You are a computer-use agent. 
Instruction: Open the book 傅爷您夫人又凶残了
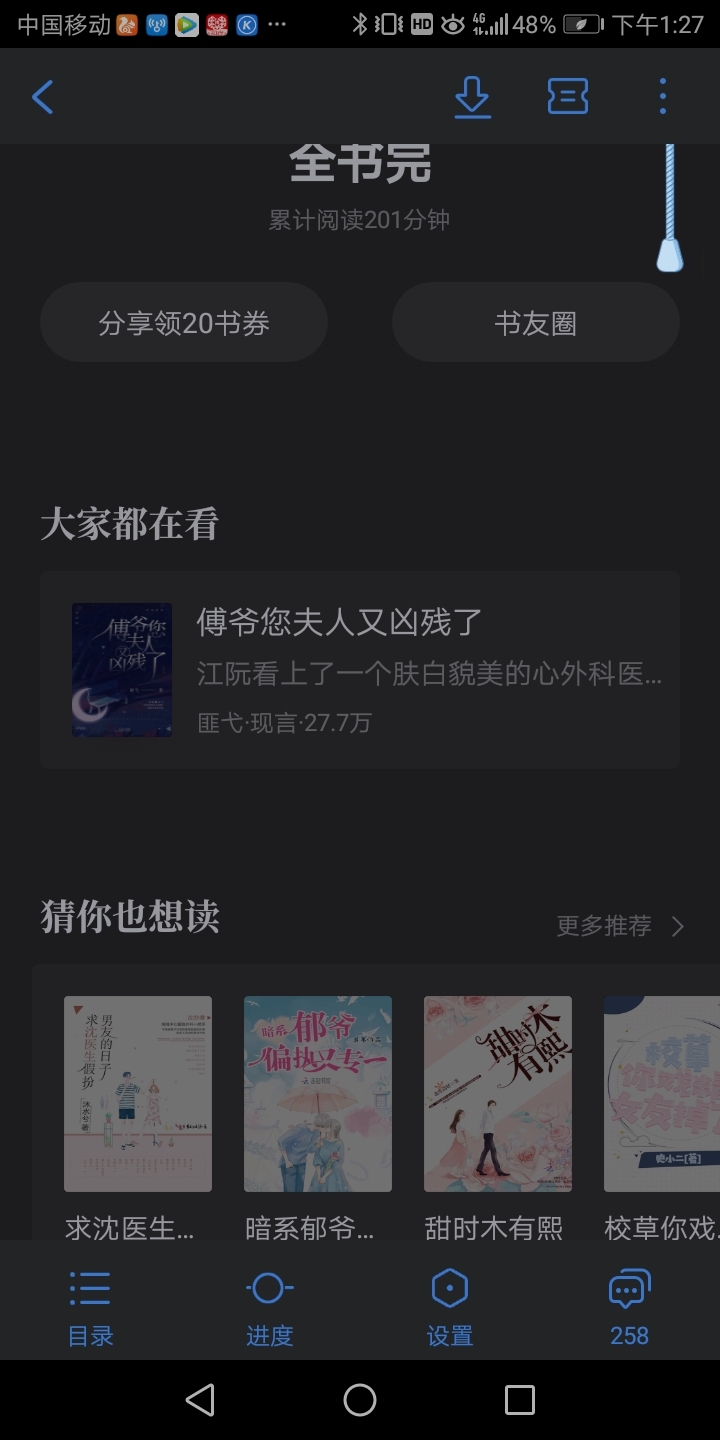pos(360,670)
